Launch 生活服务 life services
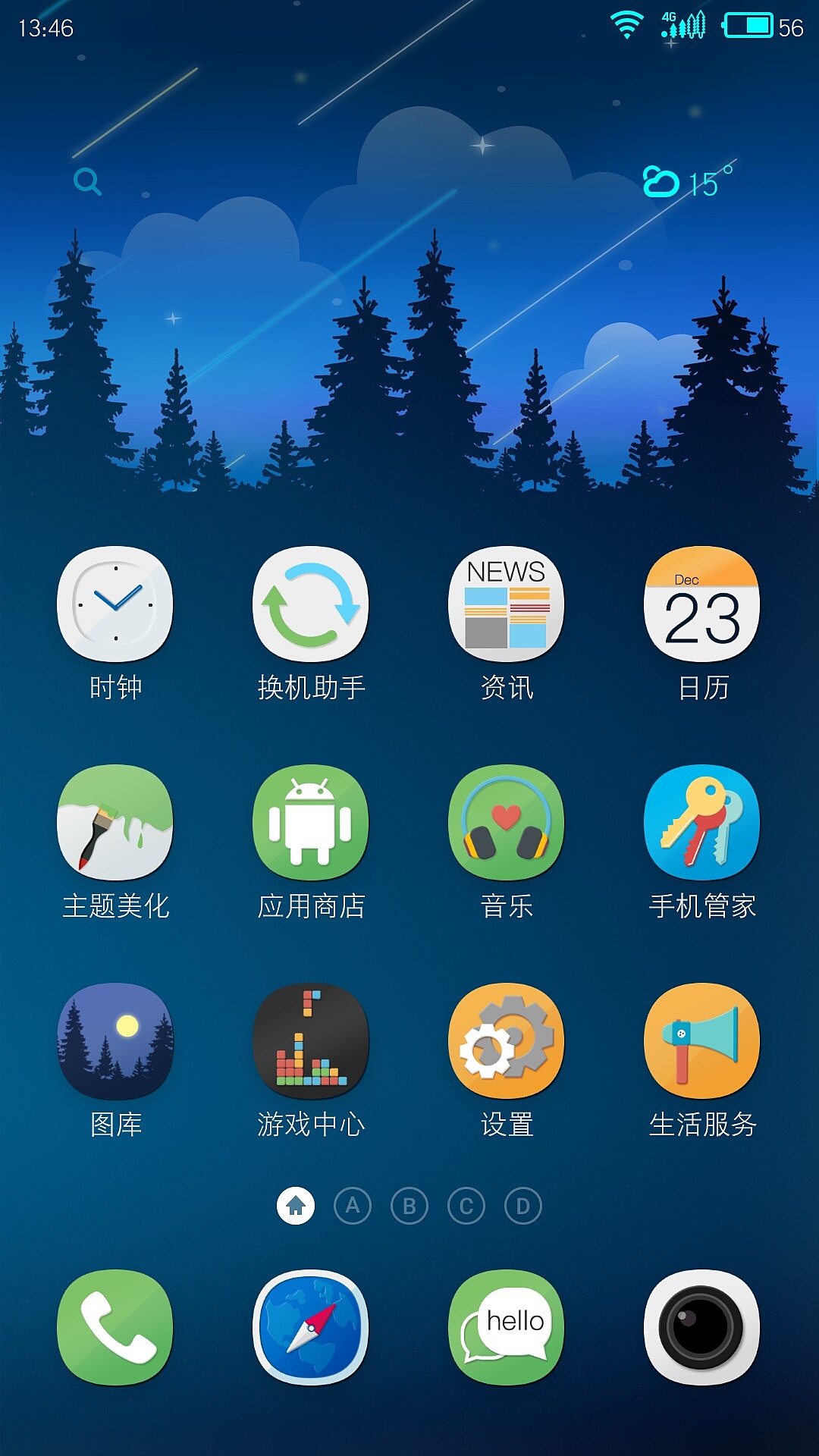 pos(702,1043)
